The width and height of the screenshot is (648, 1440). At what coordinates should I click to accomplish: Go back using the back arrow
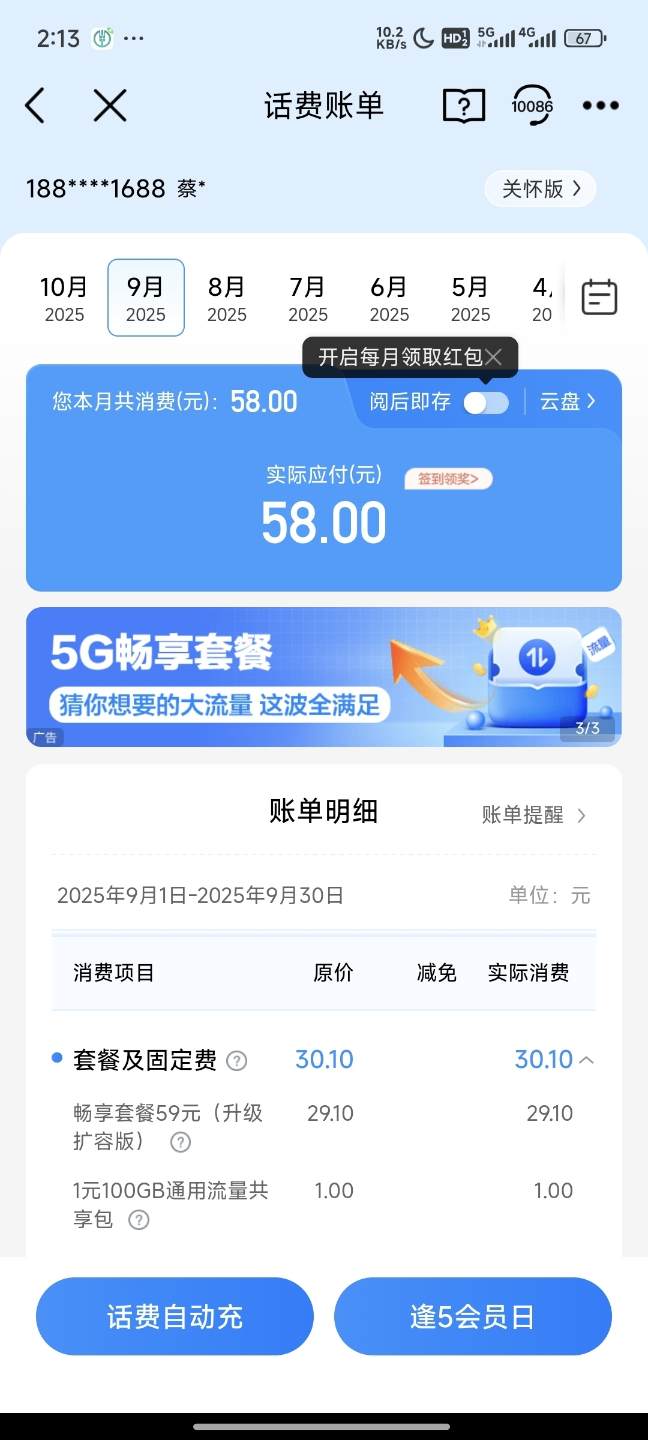pos(36,105)
